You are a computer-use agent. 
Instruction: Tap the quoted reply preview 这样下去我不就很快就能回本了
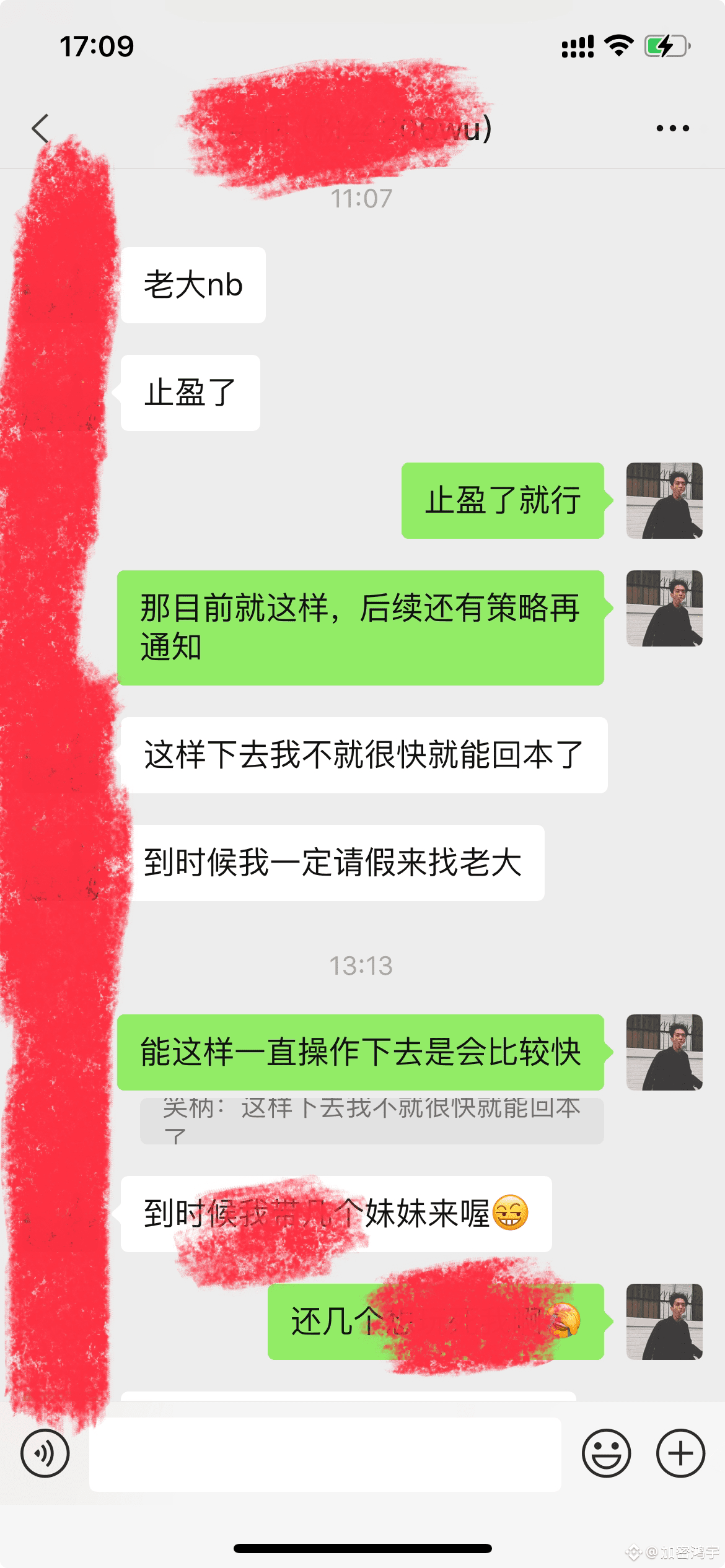[372, 1120]
